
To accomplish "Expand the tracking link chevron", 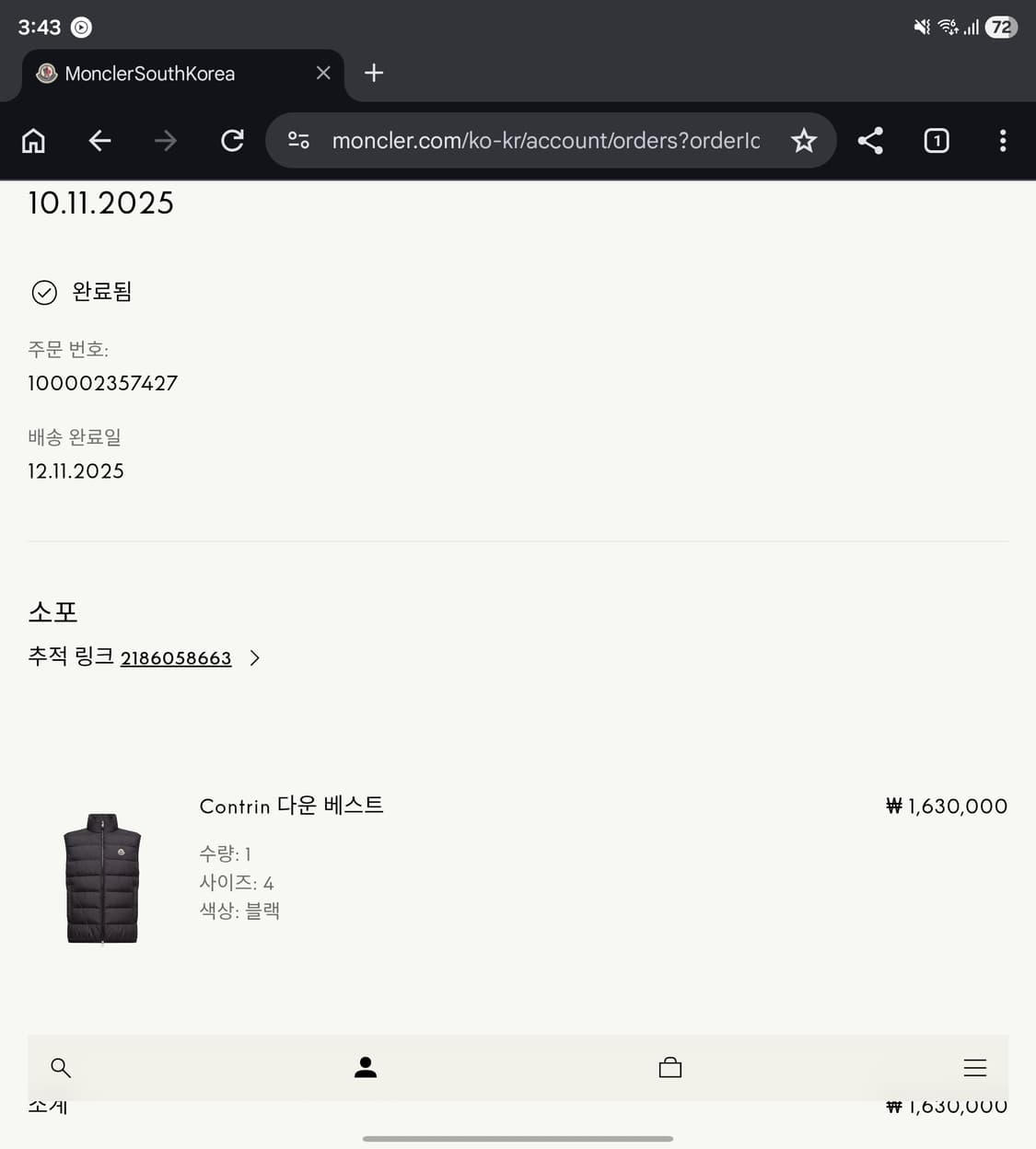I will [254, 658].
